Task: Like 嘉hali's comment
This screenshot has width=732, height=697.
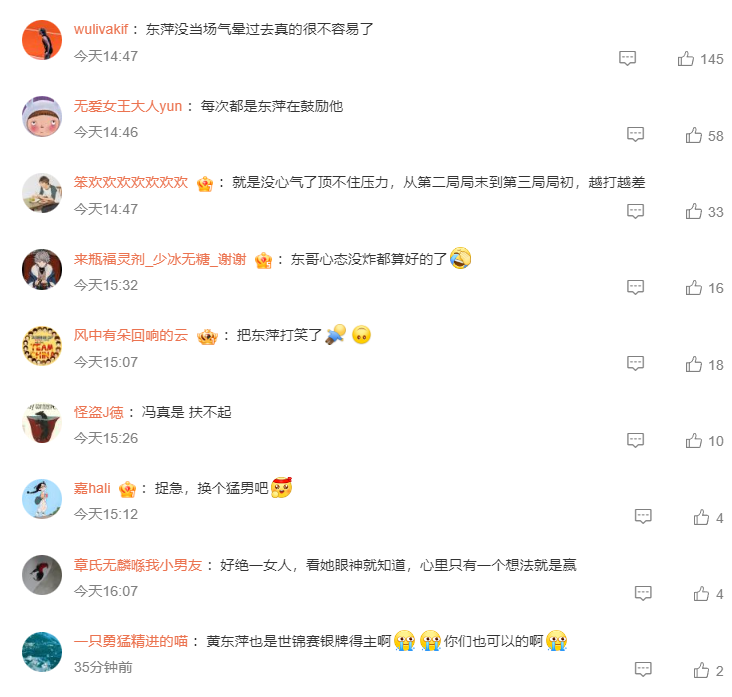Action: coord(702,517)
